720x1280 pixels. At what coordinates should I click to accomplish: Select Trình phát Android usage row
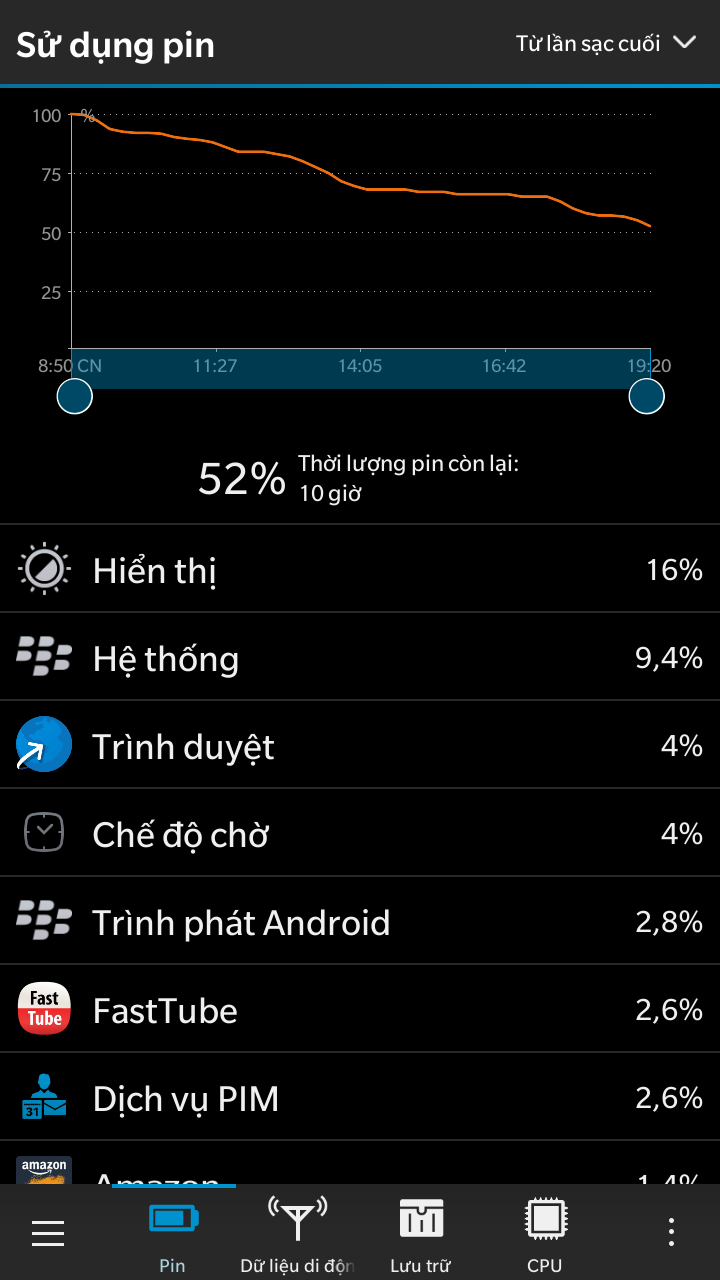[x=360, y=921]
